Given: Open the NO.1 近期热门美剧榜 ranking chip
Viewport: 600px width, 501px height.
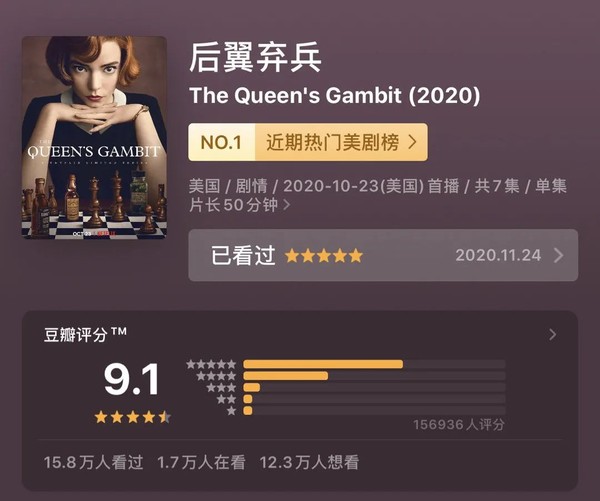Looking at the screenshot, I should (308, 142).
